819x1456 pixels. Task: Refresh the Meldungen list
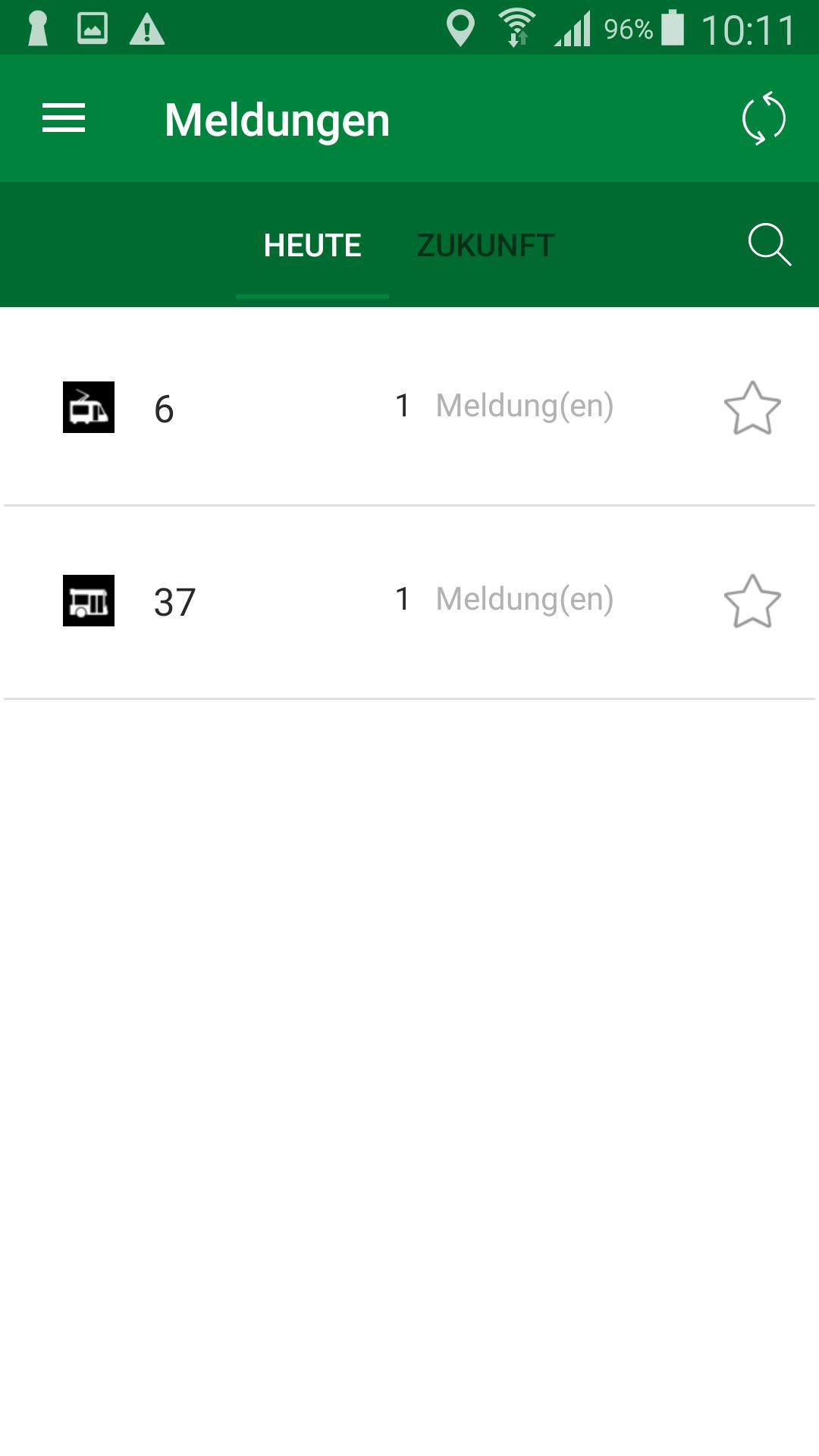[x=763, y=118]
